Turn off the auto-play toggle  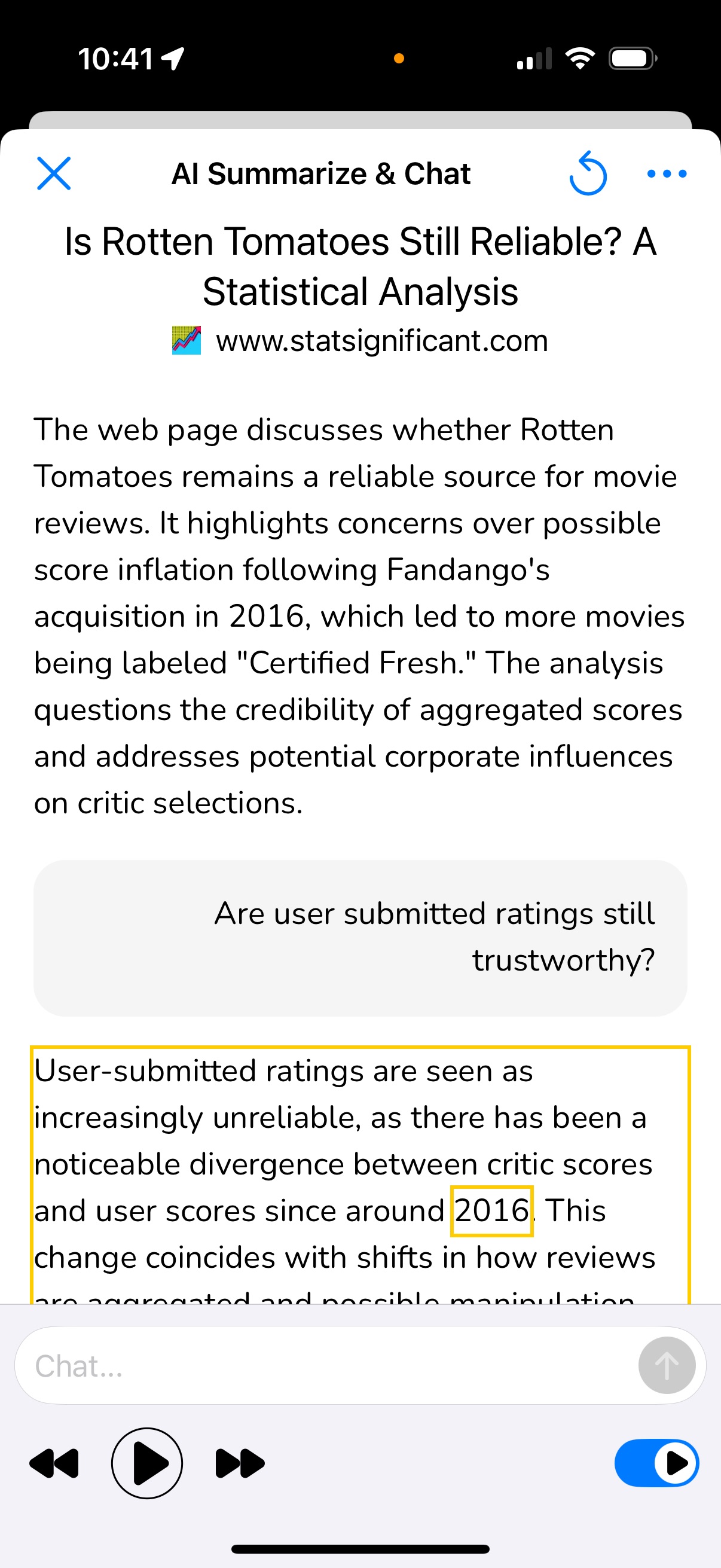tap(656, 1463)
